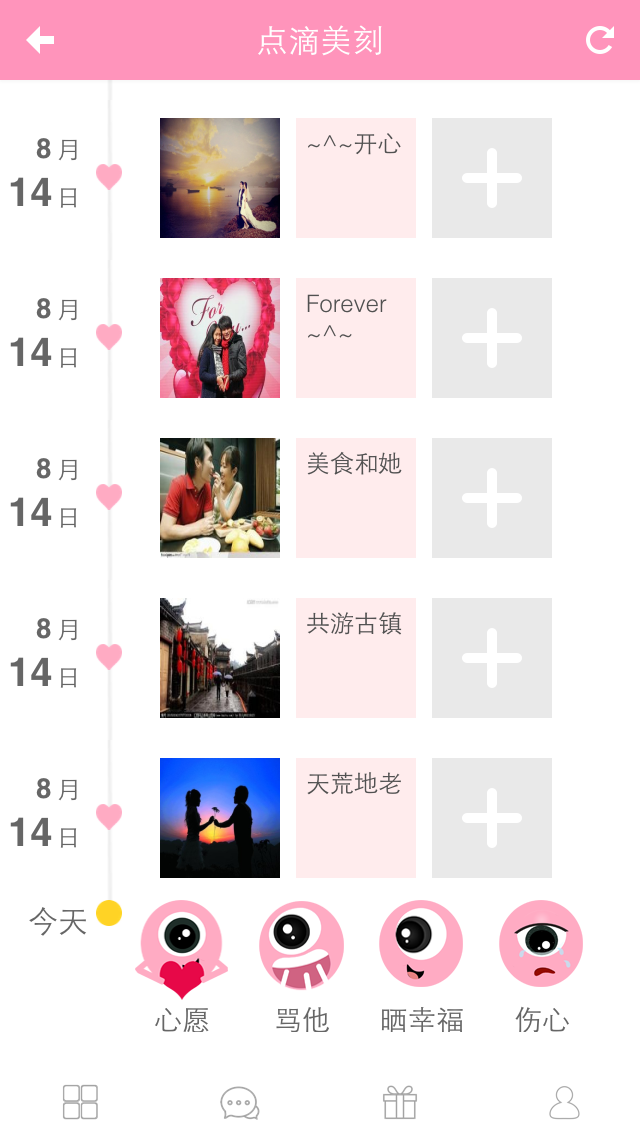Image resolution: width=640 pixels, height=1136 pixels.
Task: Switch to the gift tab
Action: (400, 1102)
